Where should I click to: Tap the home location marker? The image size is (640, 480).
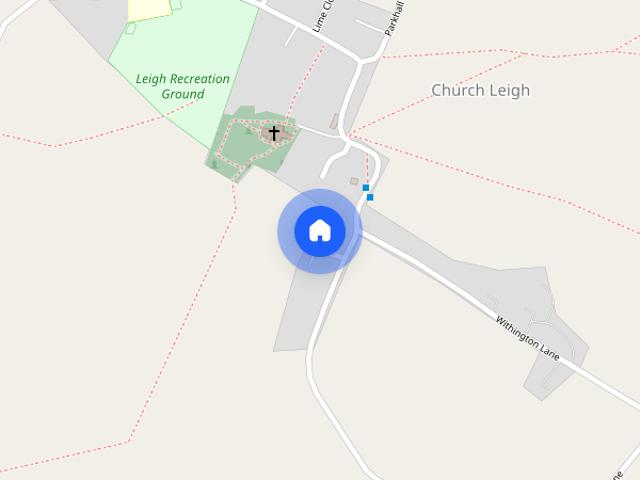coord(320,231)
